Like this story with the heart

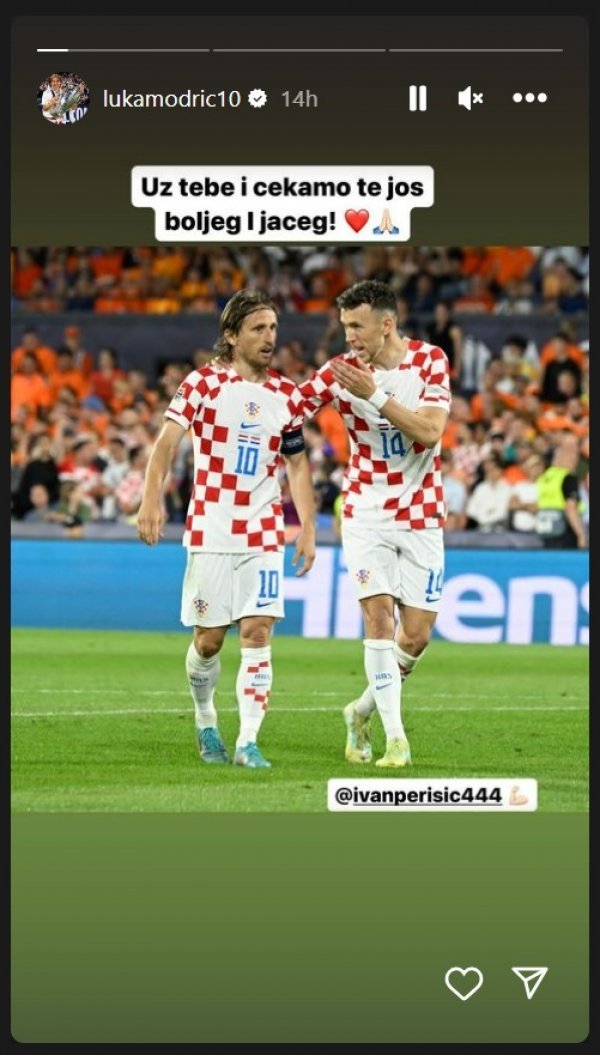463,983
